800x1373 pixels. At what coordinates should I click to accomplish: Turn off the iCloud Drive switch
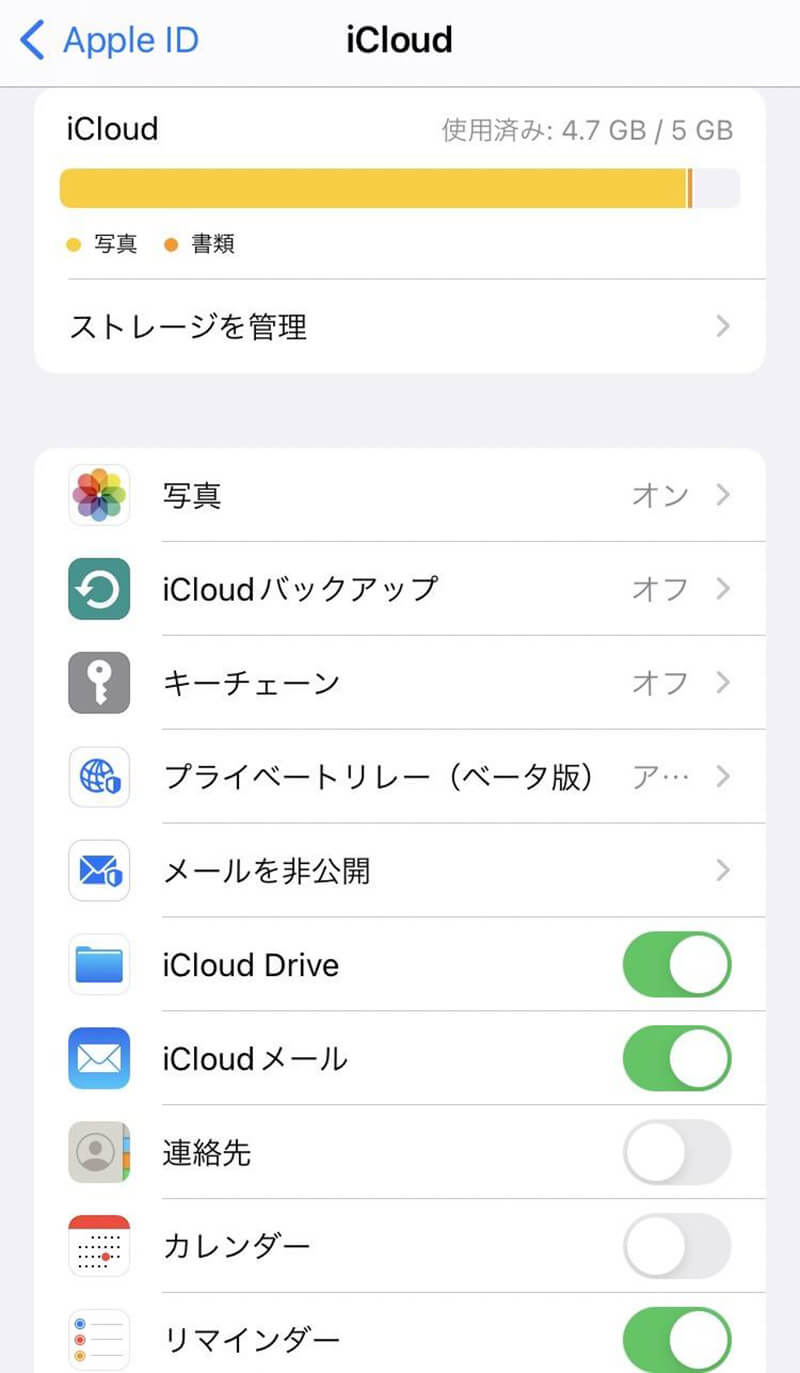click(677, 965)
